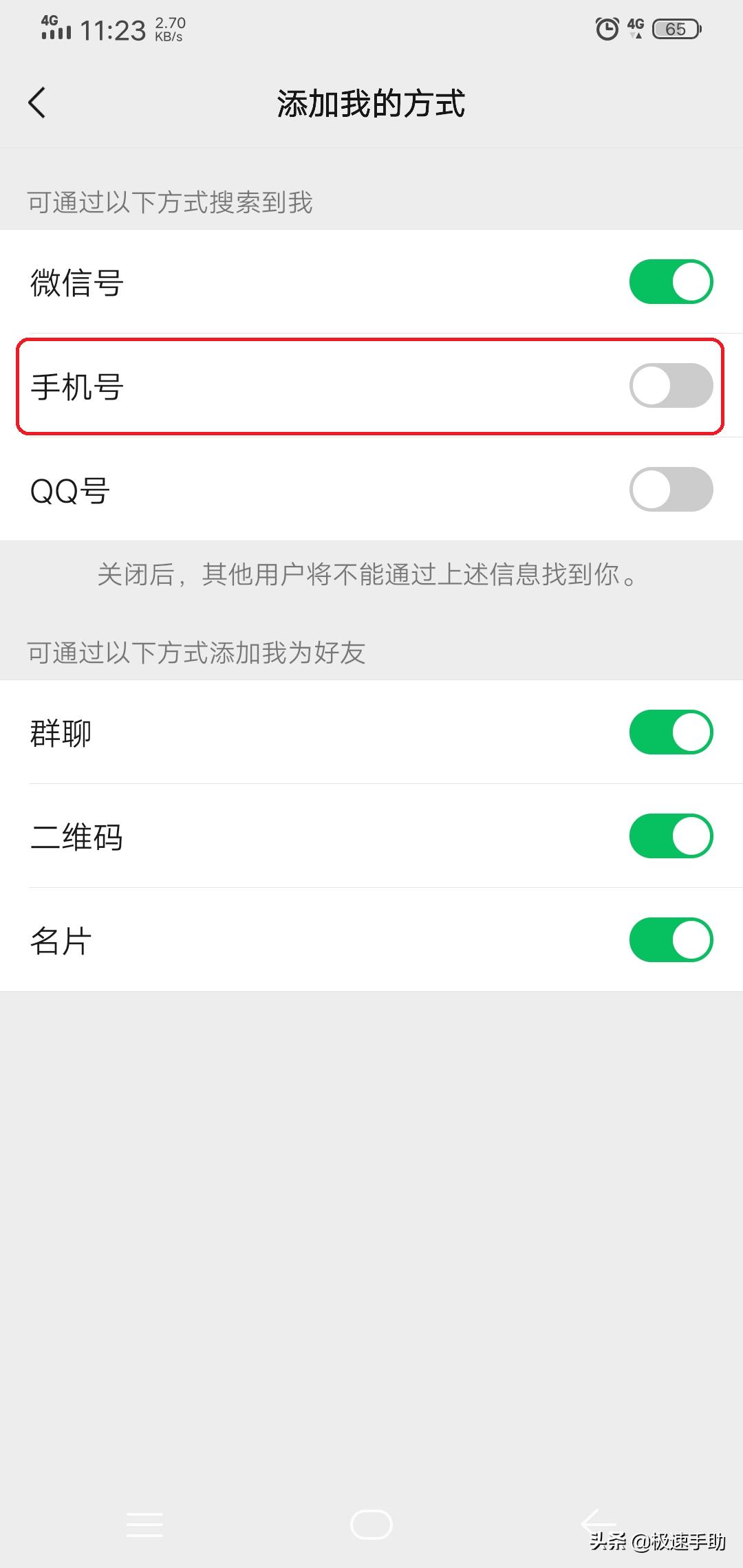Image resolution: width=743 pixels, height=1568 pixels.
Task: Tap the back arrow at top left
Action: click(x=36, y=103)
